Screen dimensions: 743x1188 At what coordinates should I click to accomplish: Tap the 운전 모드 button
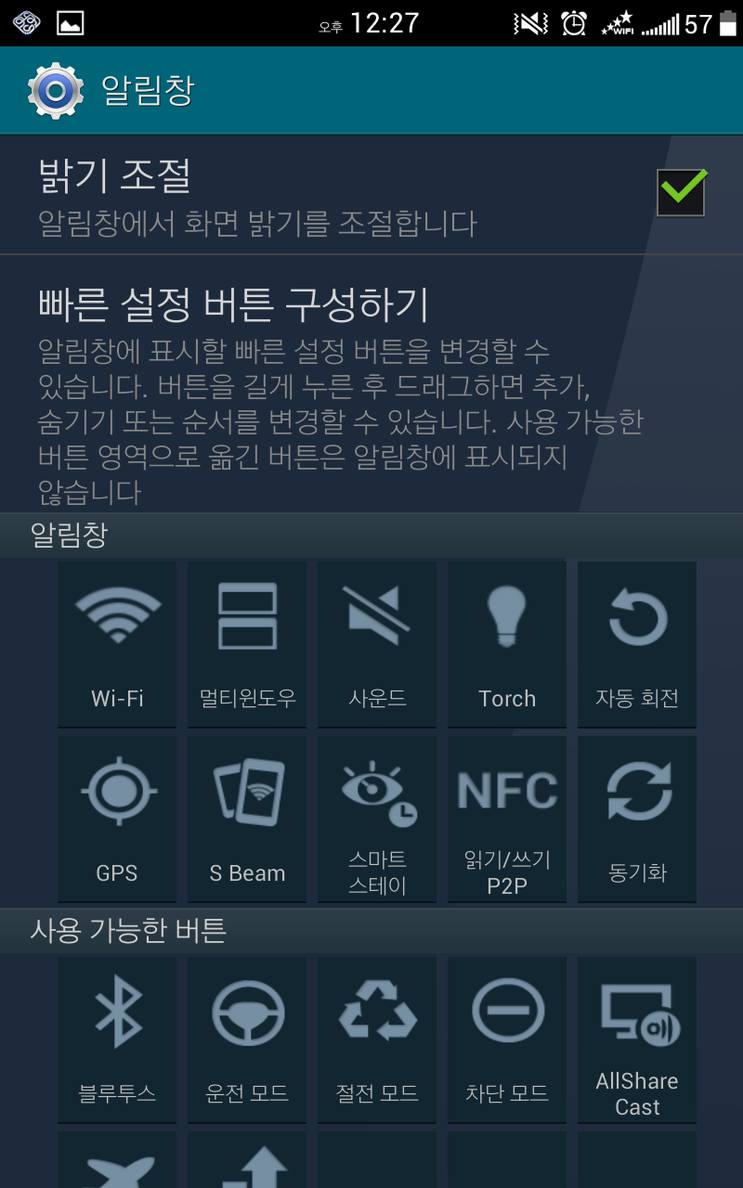point(247,1038)
